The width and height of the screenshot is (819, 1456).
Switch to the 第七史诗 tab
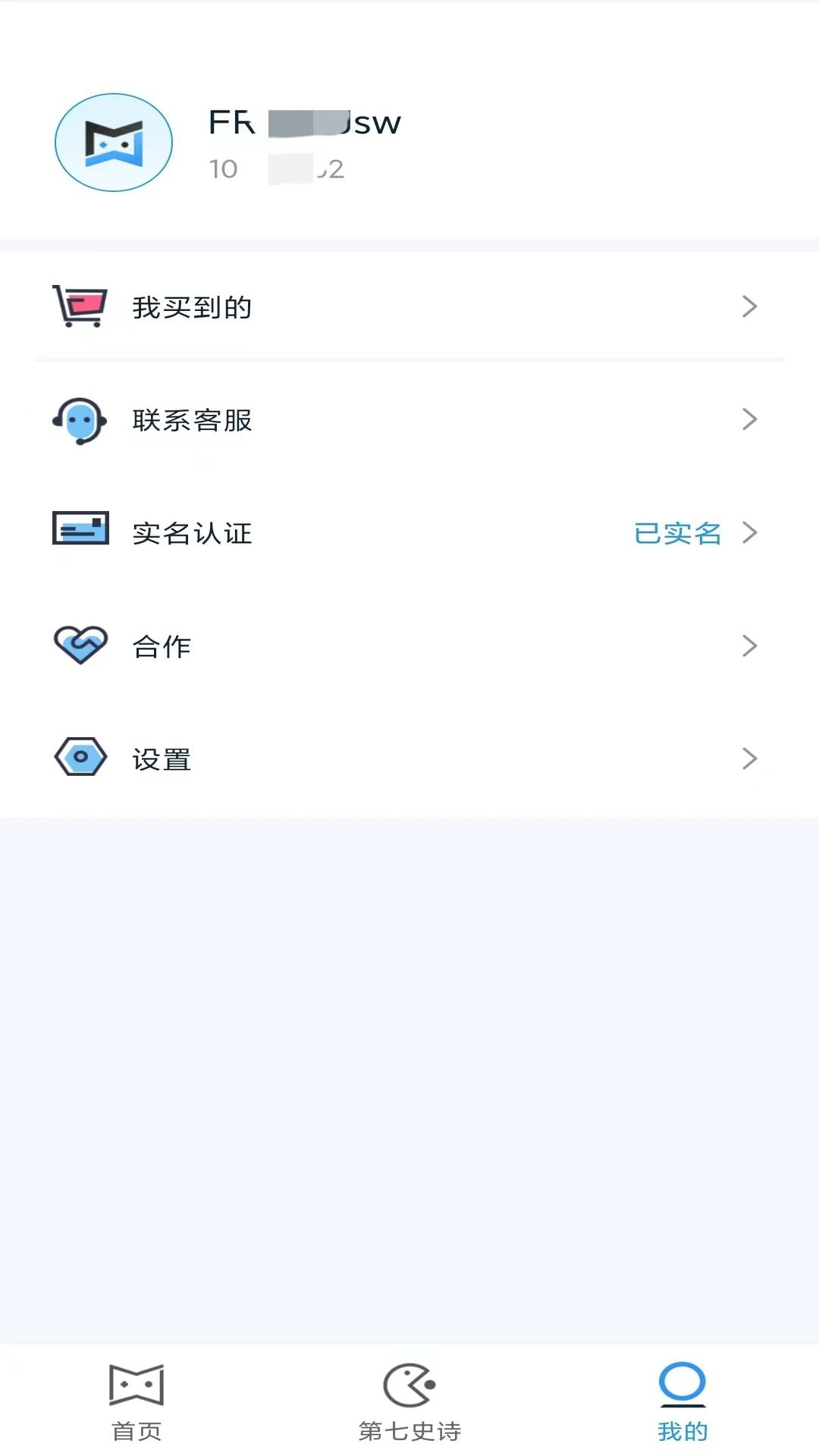coord(409,1407)
